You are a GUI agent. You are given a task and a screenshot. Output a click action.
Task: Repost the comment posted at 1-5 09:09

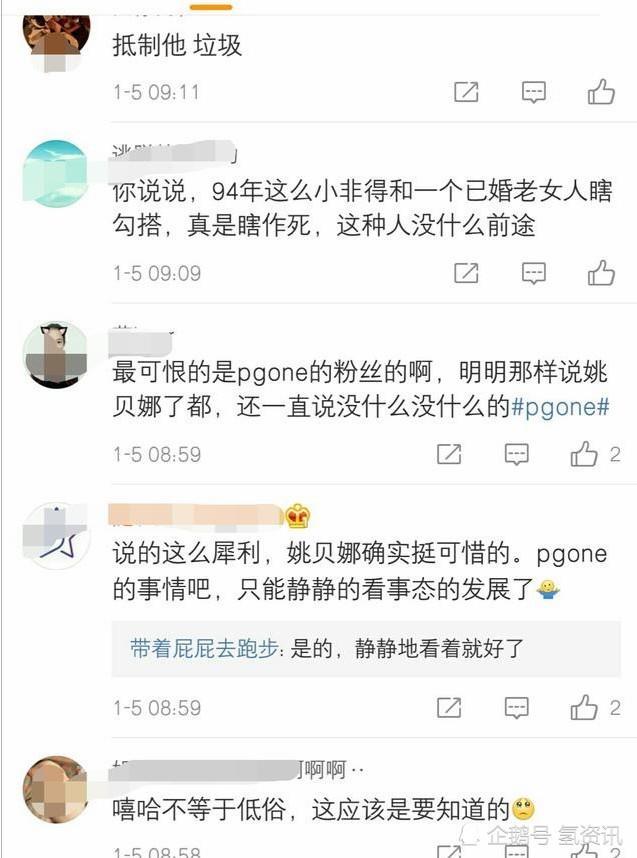pyautogui.click(x=466, y=272)
